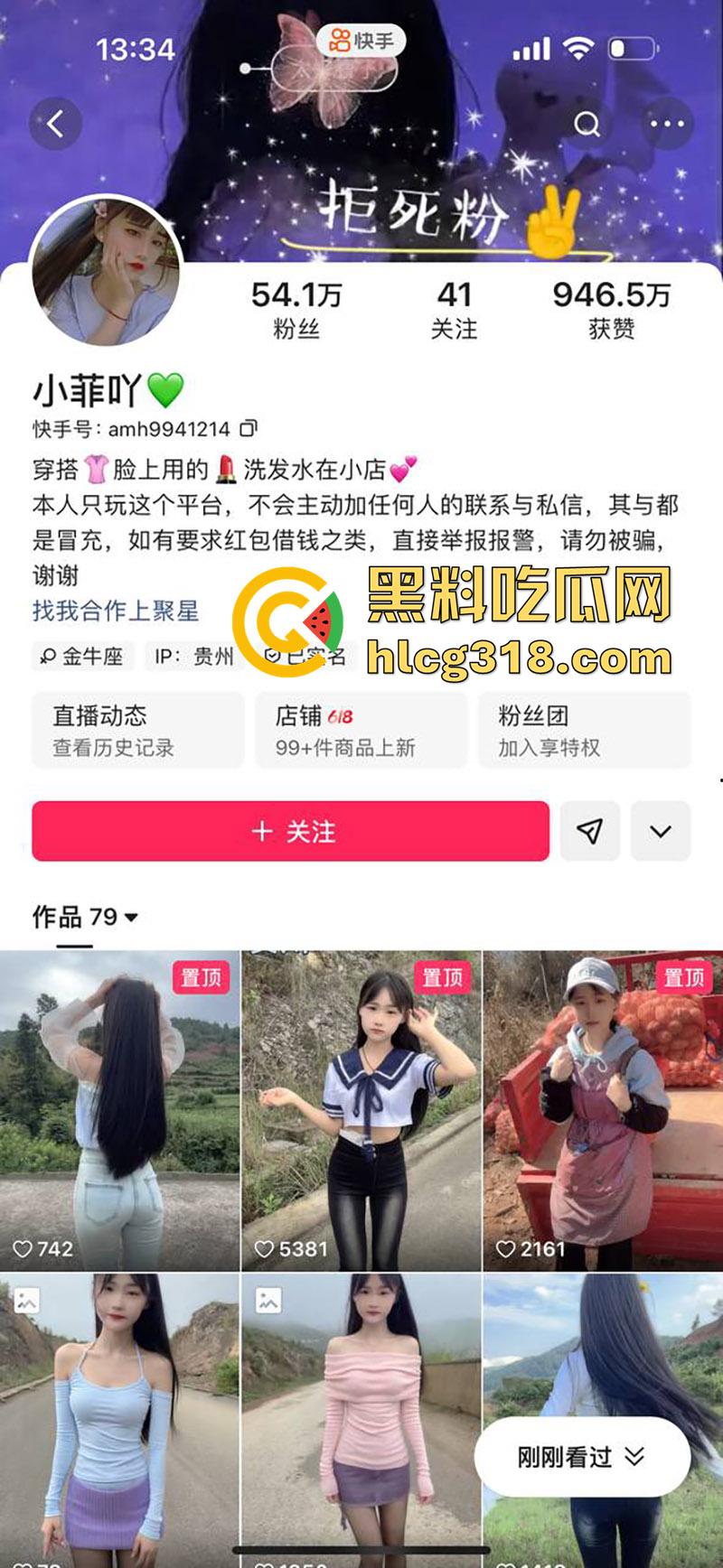The height and width of the screenshot is (1568, 723).
Task: Open the pinned video with 2161 likes
Action: click(603, 1110)
